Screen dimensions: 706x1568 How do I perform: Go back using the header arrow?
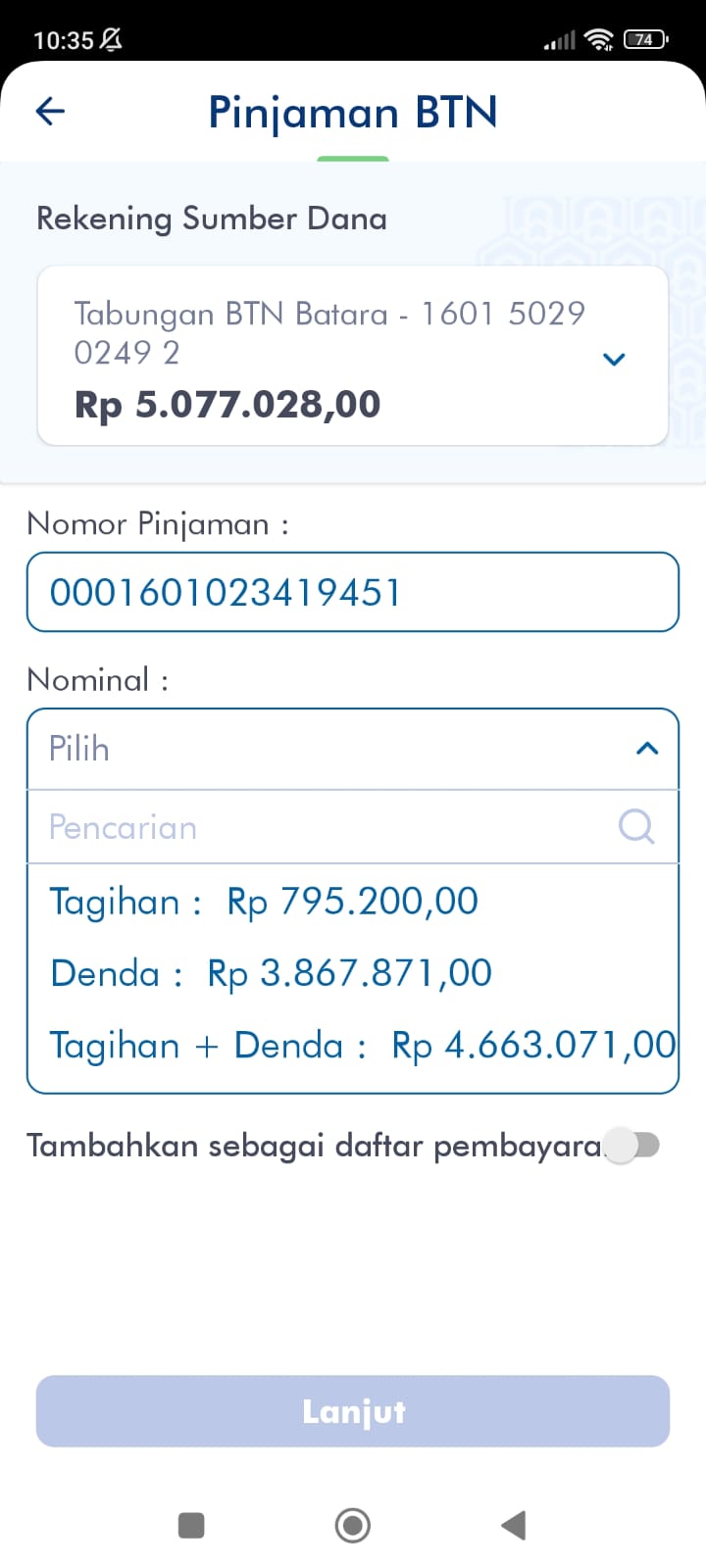[x=50, y=112]
